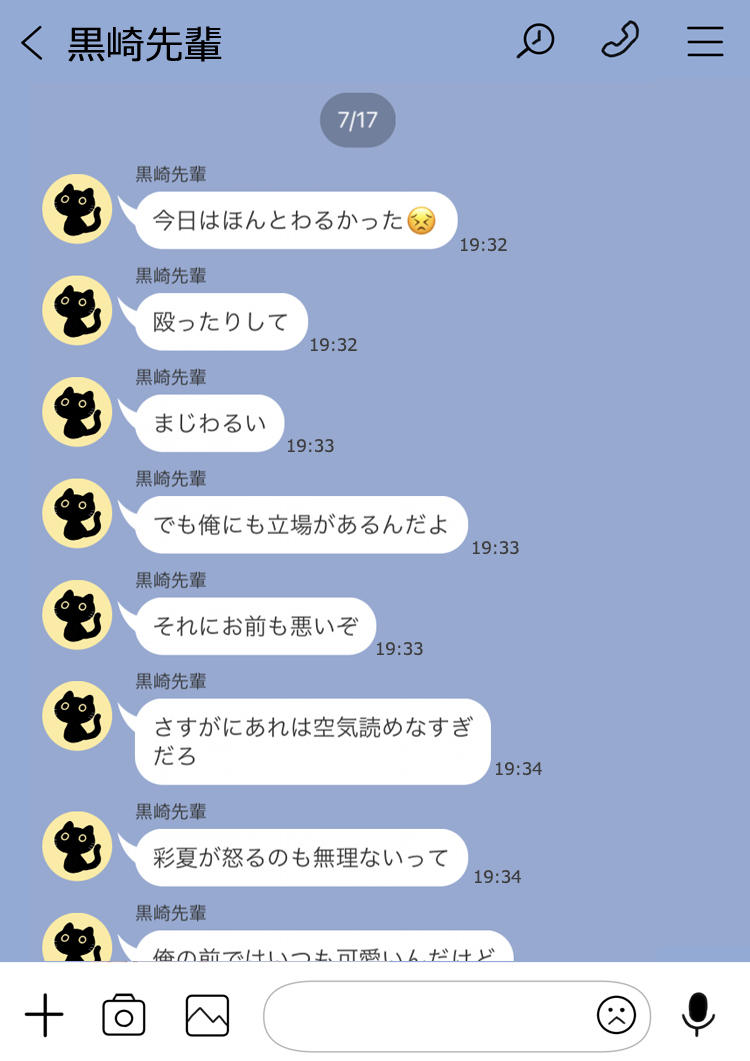This screenshot has height=1061, width=750.
Task: Open the emoji sticker picker
Action: pos(616,1016)
